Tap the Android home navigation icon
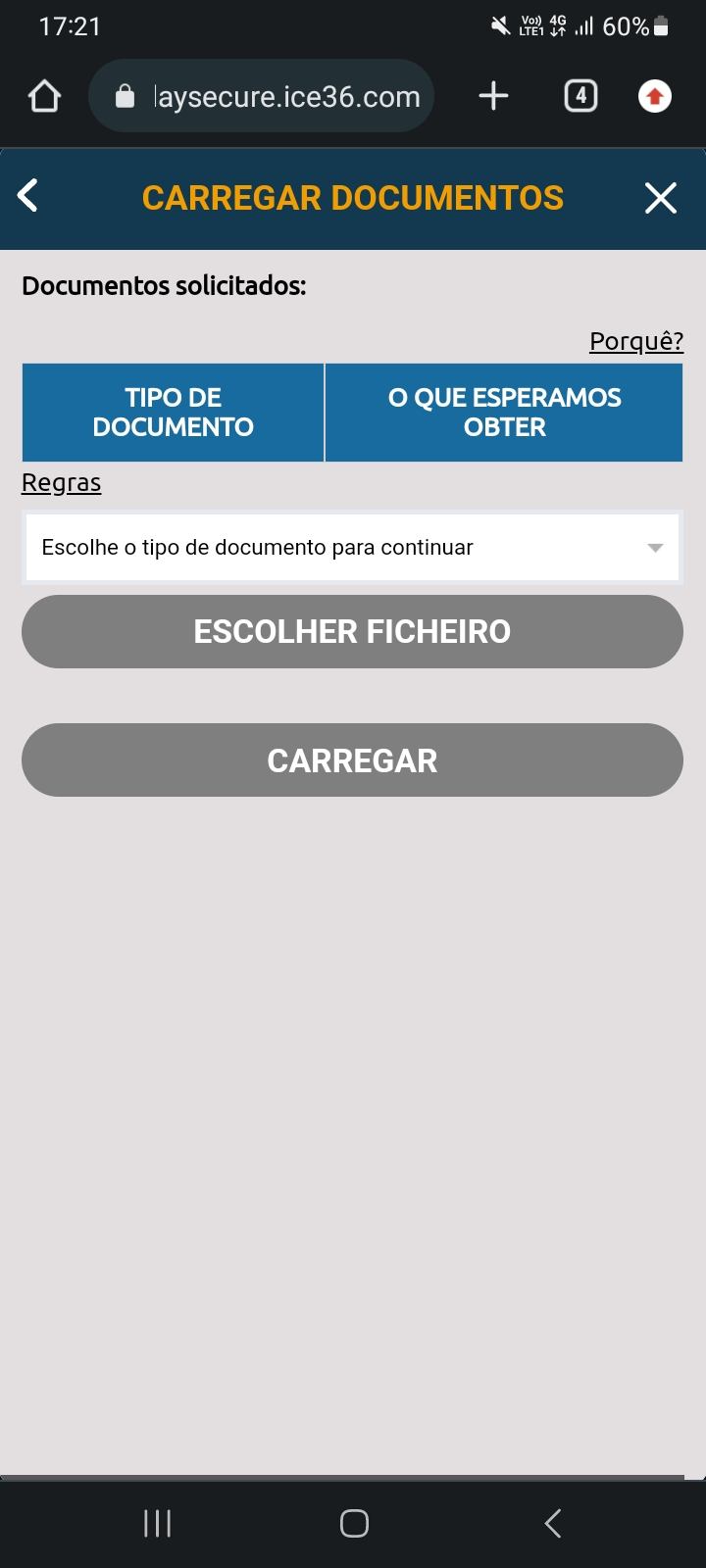Viewport: 706px width, 1568px height. click(x=353, y=1522)
